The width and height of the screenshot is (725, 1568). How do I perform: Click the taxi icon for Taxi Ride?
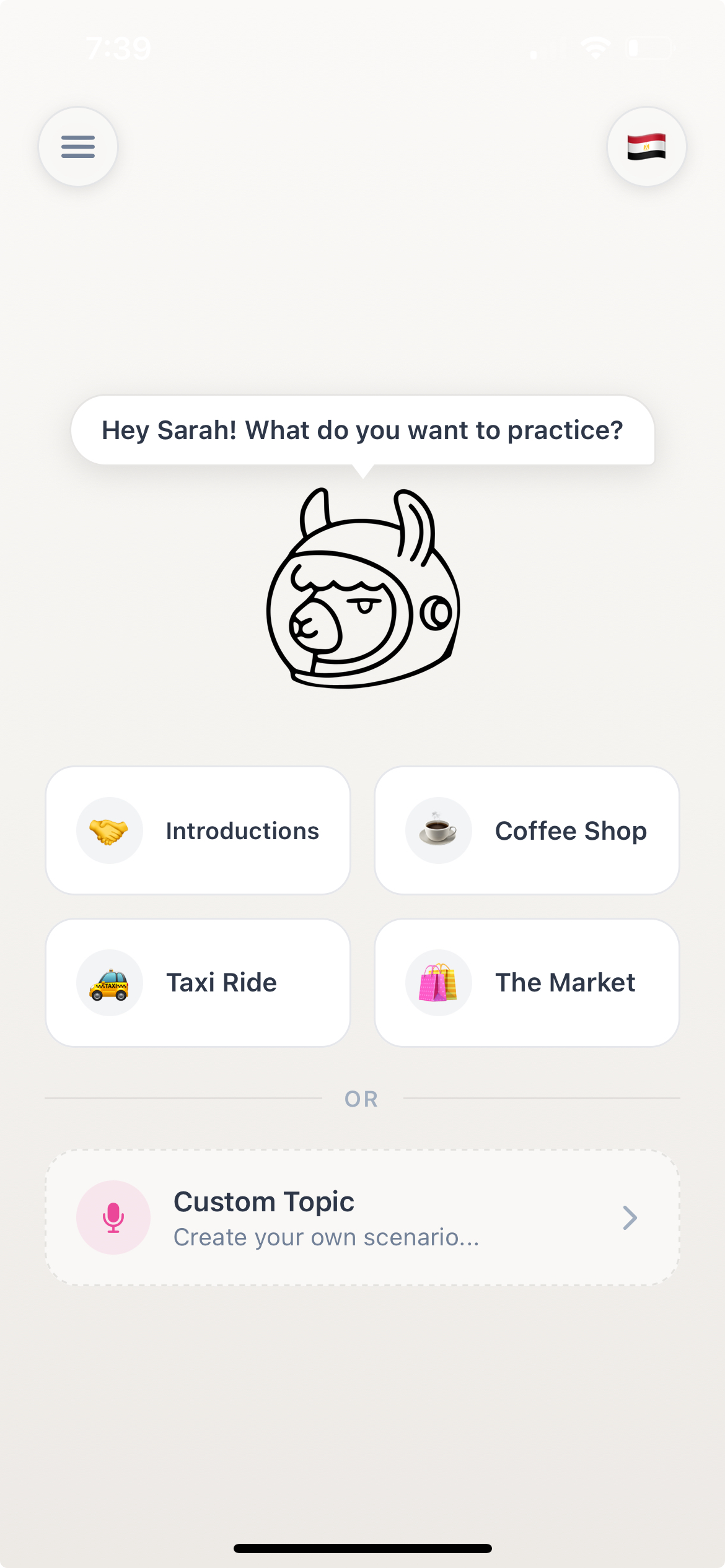(109, 982)
